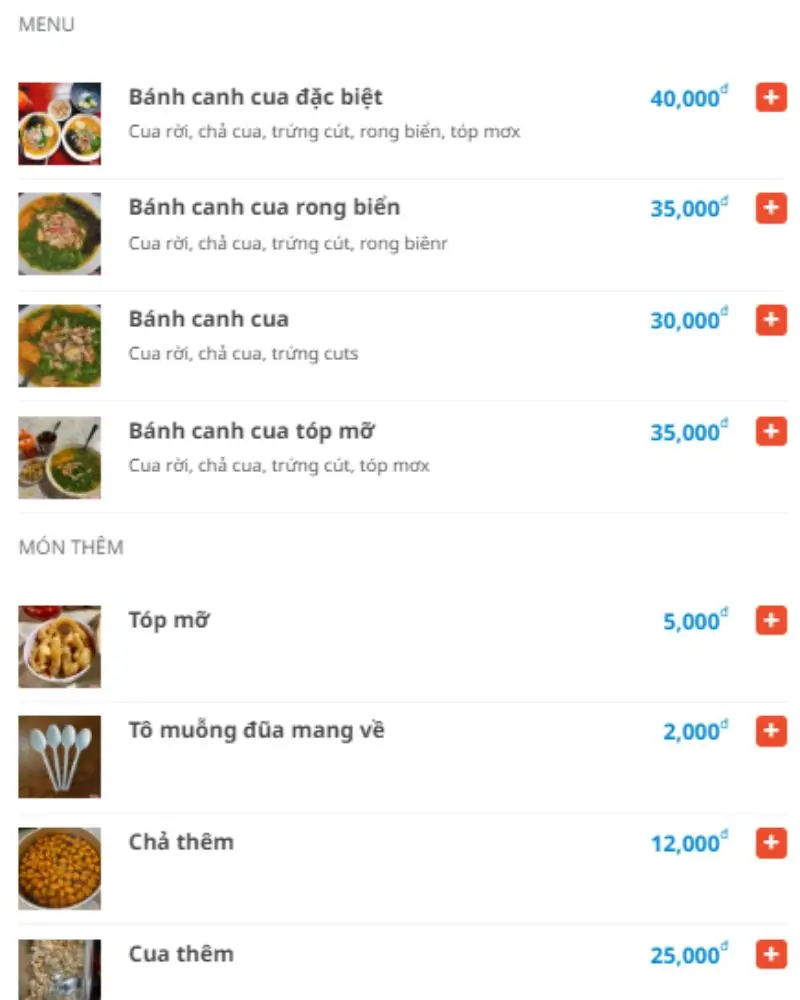View Bánh canh cua rong biển dish photo
This screenshot has height=1000, width=800.
pos(60,234)
